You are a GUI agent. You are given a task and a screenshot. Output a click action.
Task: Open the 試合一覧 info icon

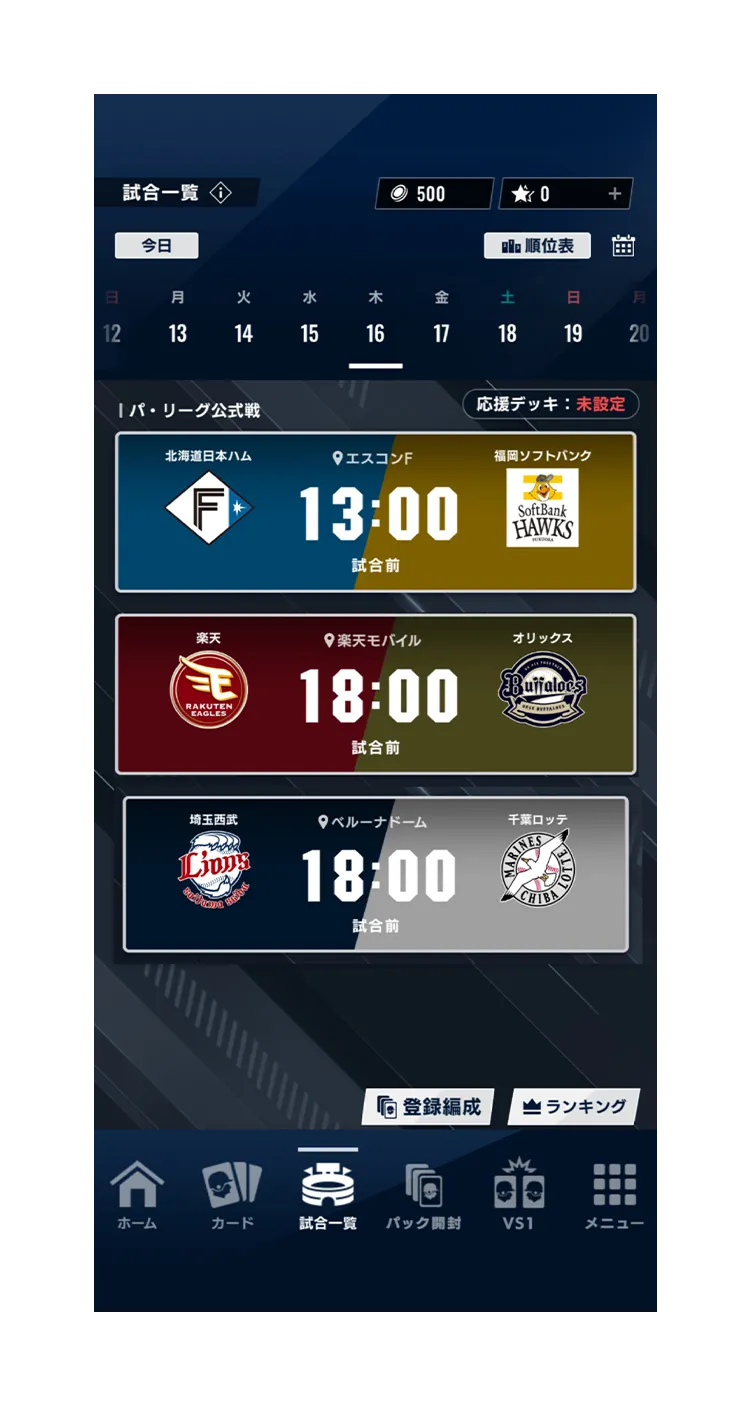pyautogui.click(x=221, y=193)
